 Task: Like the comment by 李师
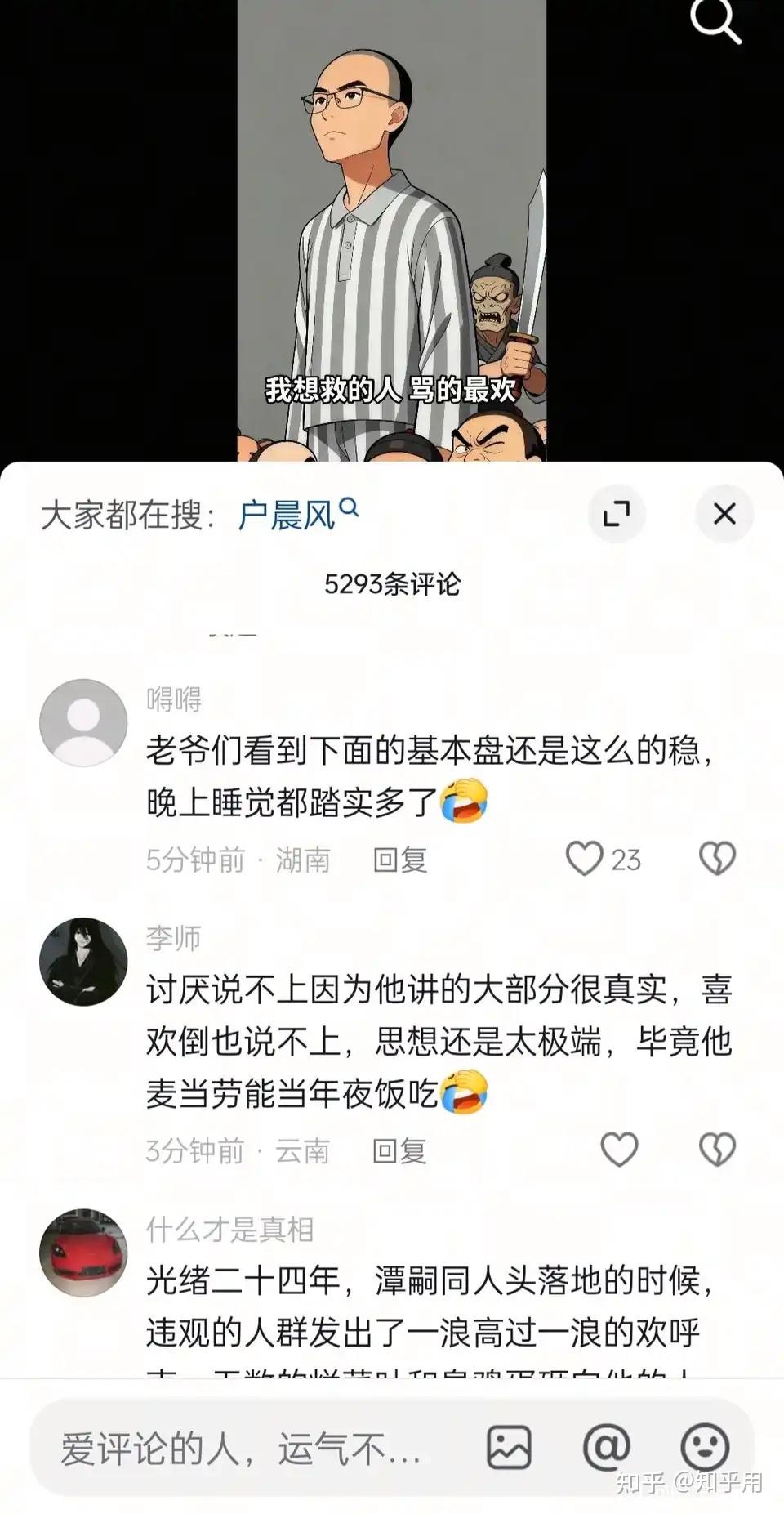coord(619,1150)
